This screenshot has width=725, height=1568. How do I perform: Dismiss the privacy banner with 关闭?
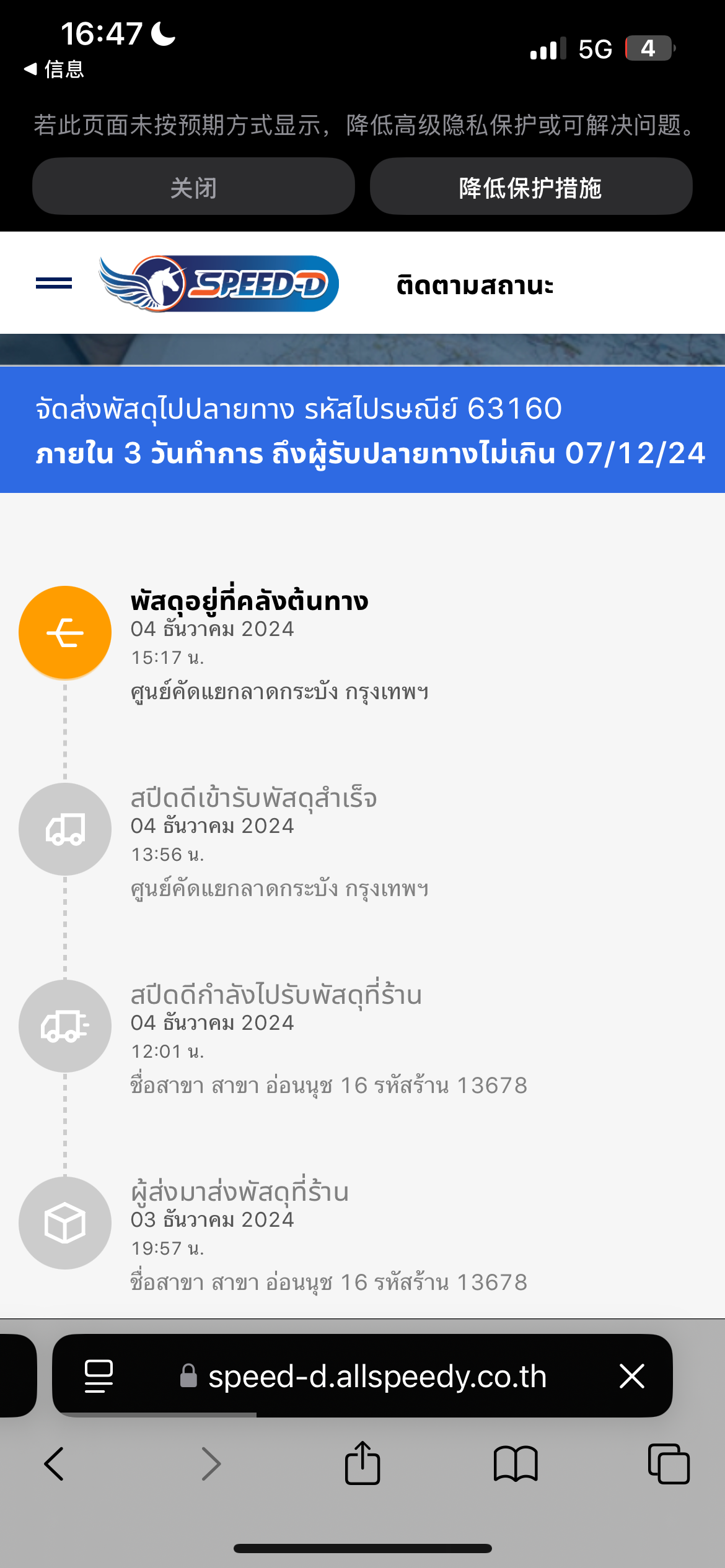coord(193,186)
